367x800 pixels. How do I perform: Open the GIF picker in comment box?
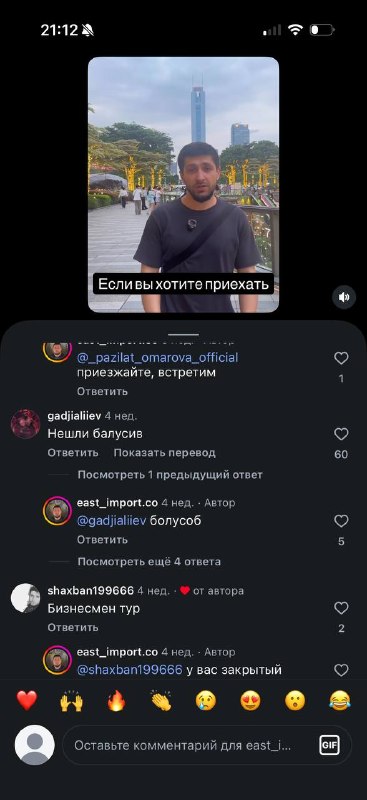(x=329, y=745)
